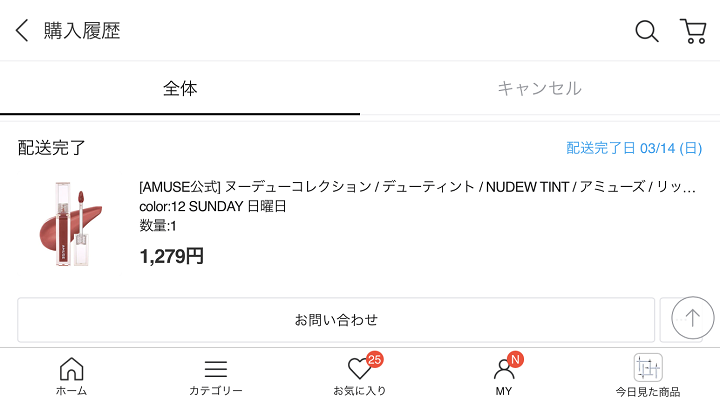Open 今日見た商品 tab
Screen dimensions: 720x404
click(648, 376)
